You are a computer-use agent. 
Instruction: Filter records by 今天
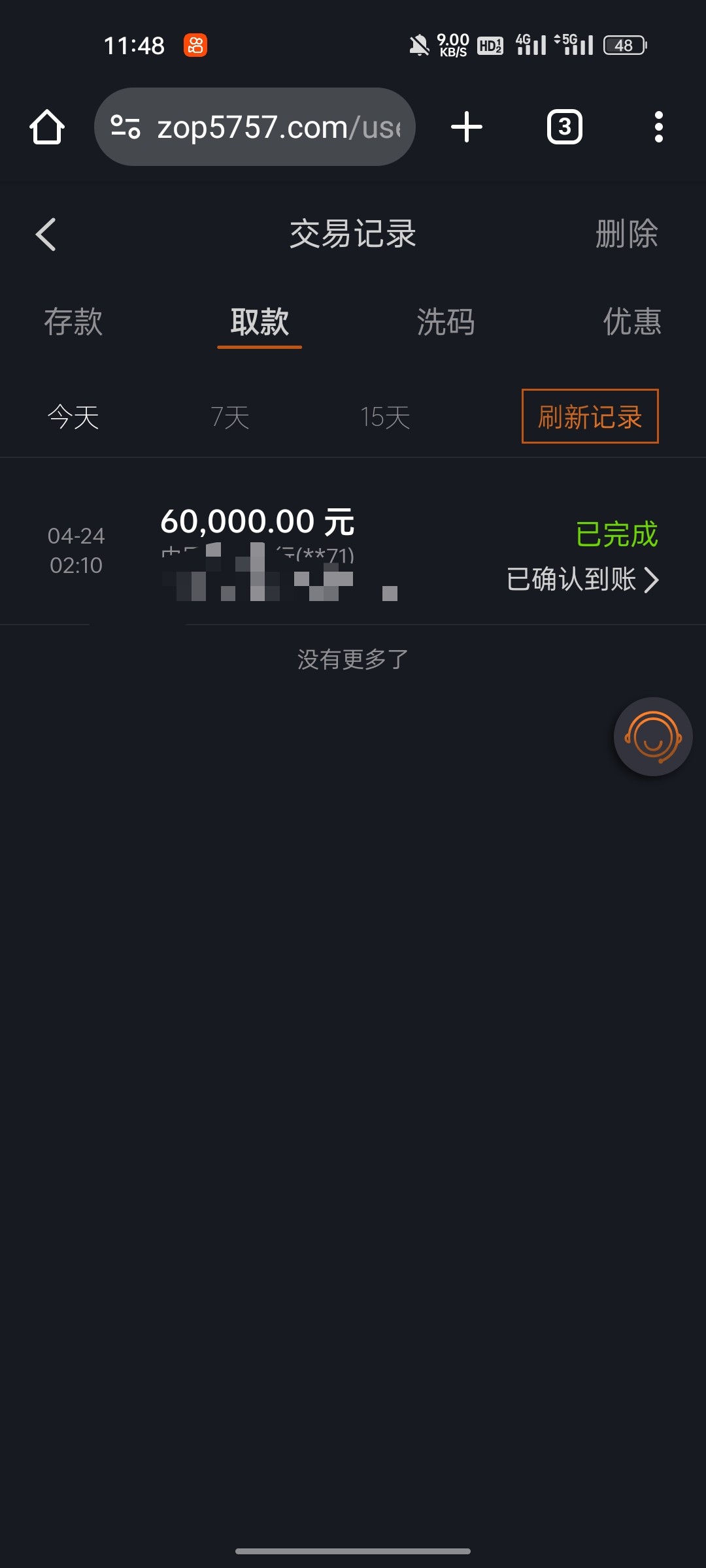click(x=73, y=417)
